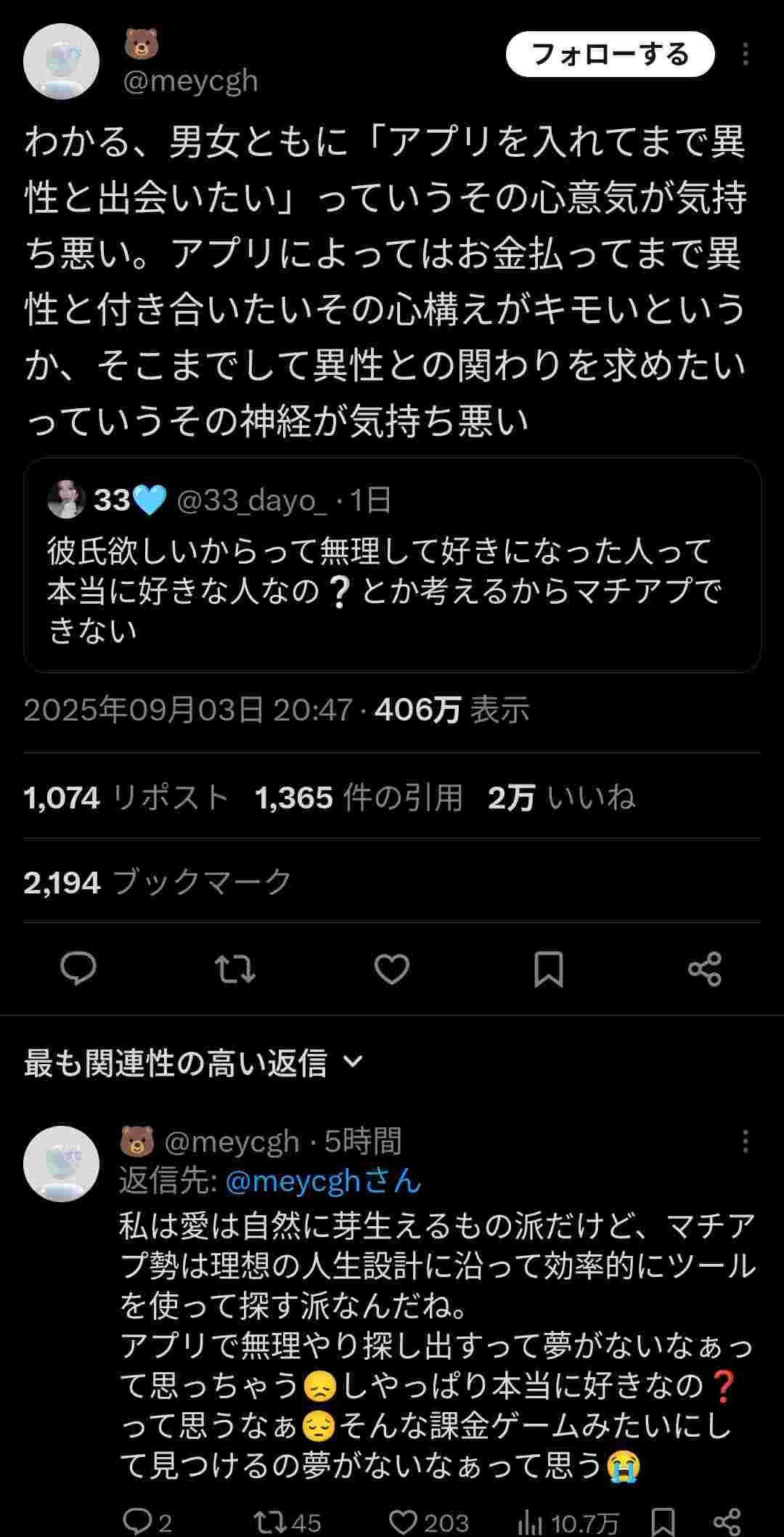Like the reply with 203 likes

pos(428,1521)
